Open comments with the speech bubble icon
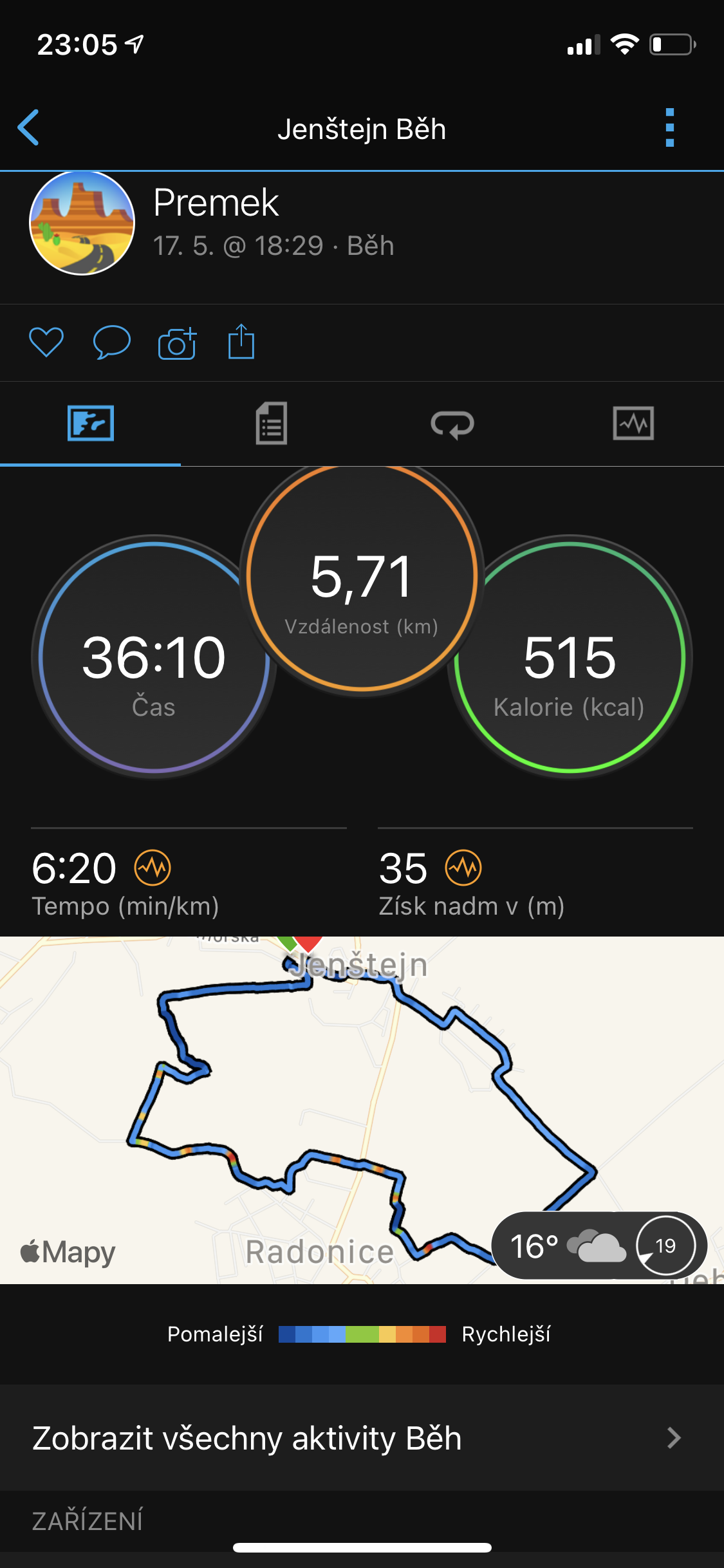This screenshot has height=1568, width=724. coord(112,342)
